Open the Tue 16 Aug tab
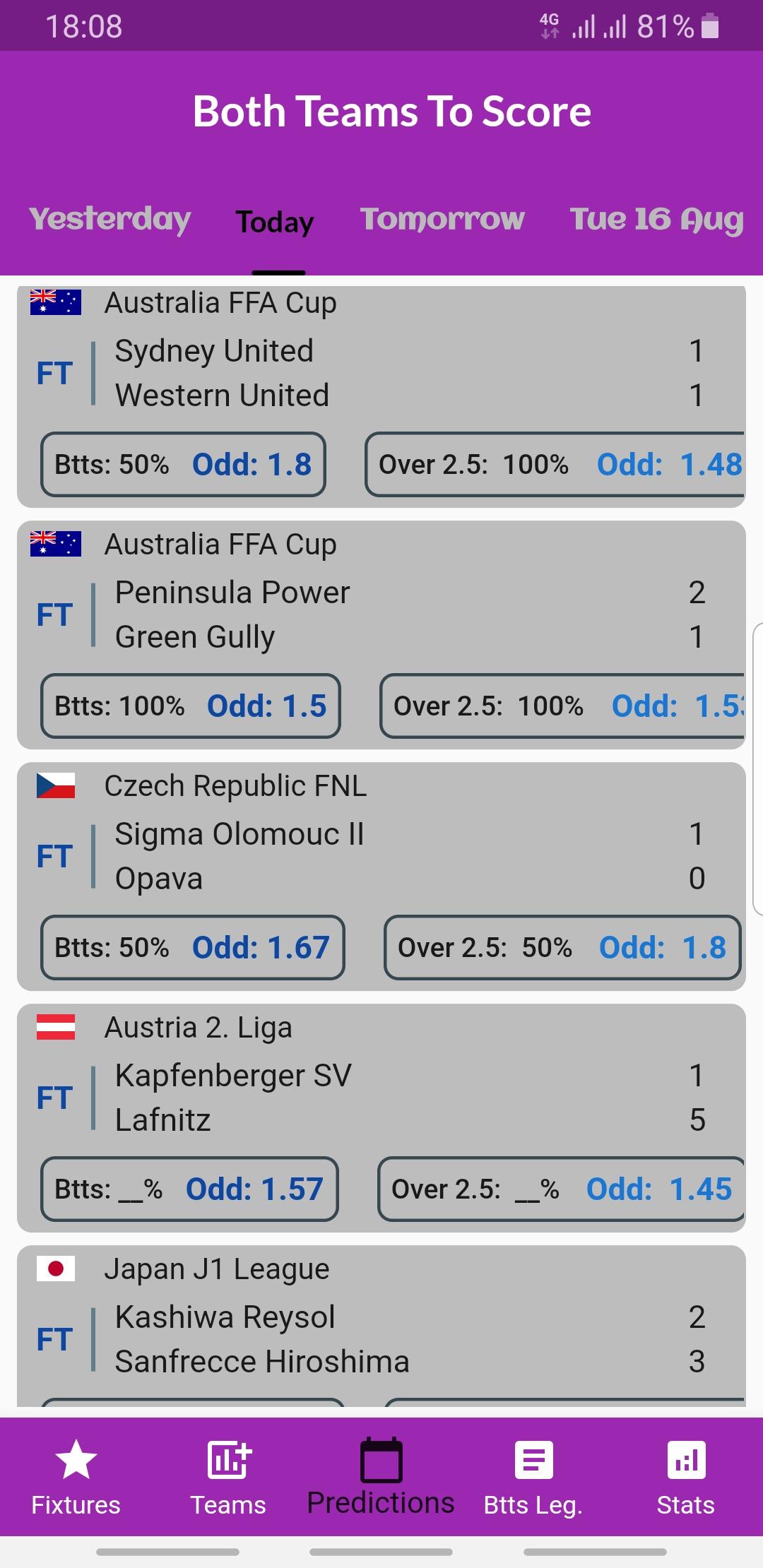The image size is (763, 1568). [656, 220]
